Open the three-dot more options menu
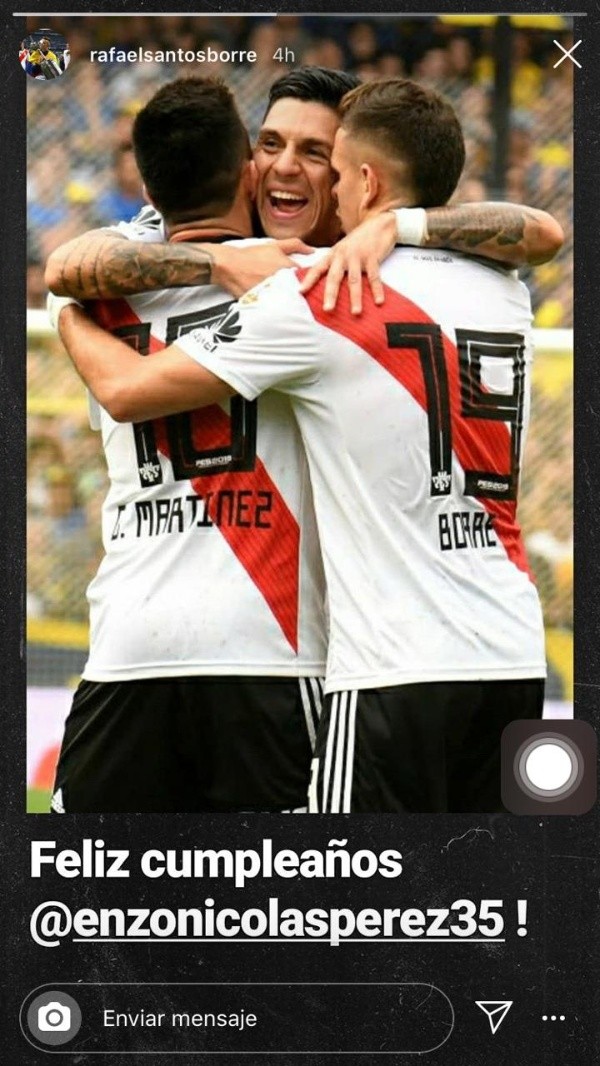The width and height of the screenshot is (600, 1066). 554,1018
